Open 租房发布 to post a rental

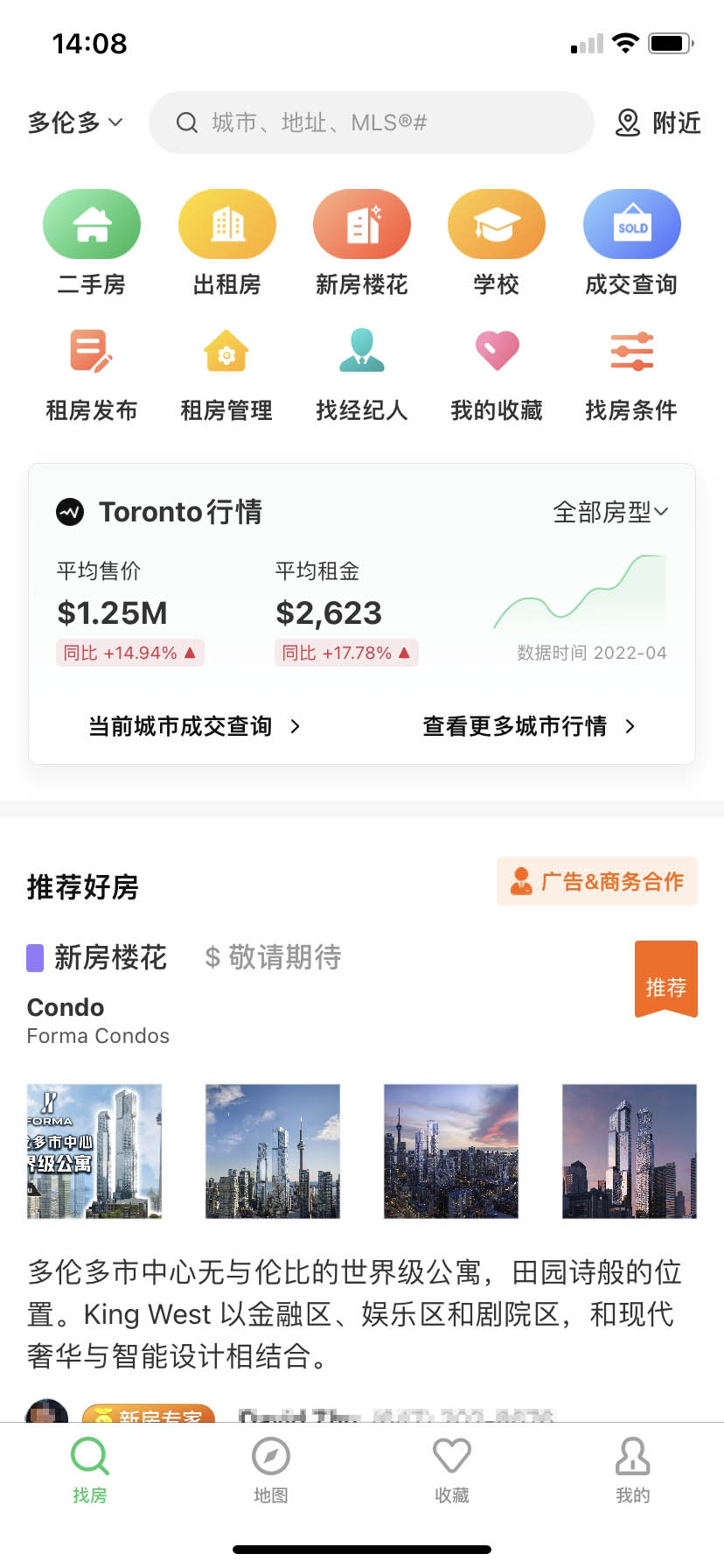click(x=91, y=374)
